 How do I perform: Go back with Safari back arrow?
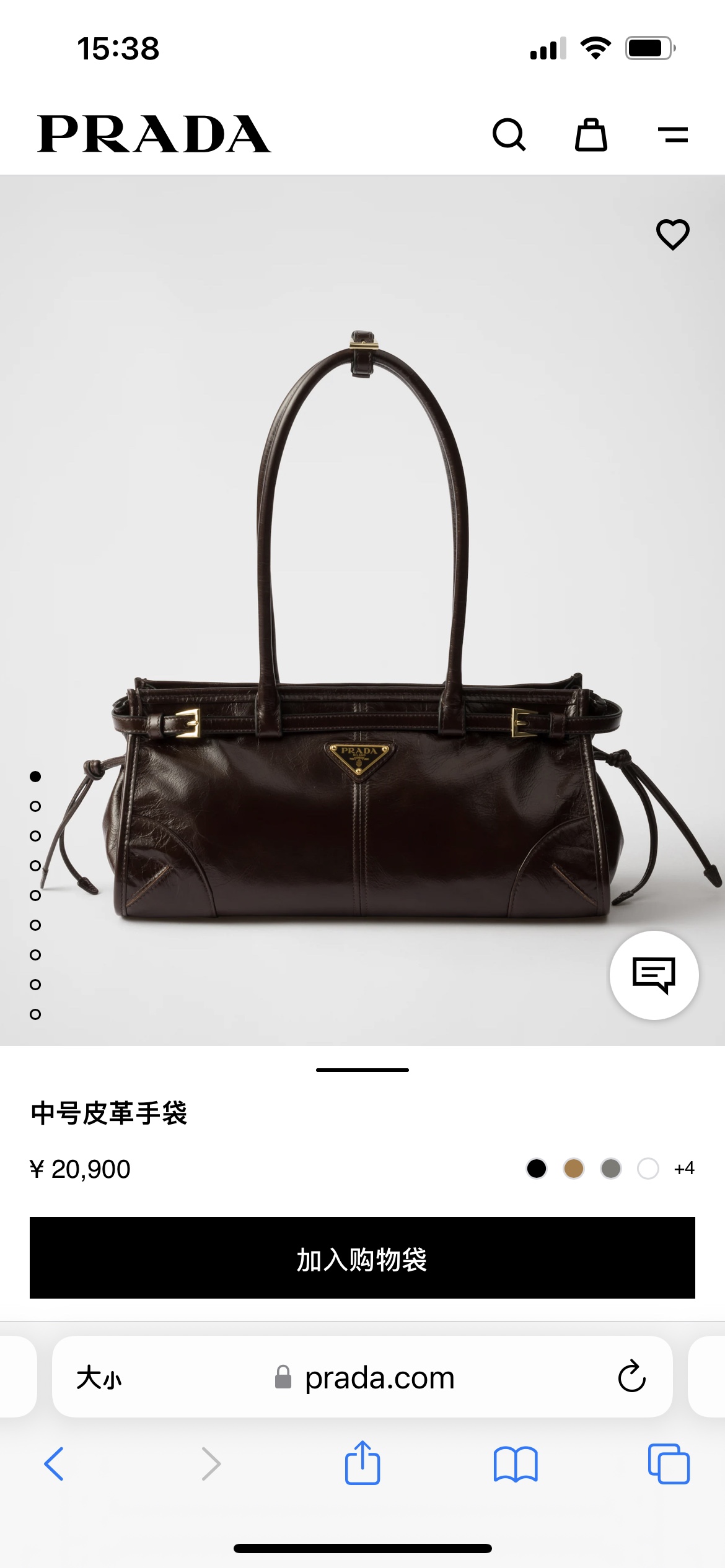click(54, 1464)
